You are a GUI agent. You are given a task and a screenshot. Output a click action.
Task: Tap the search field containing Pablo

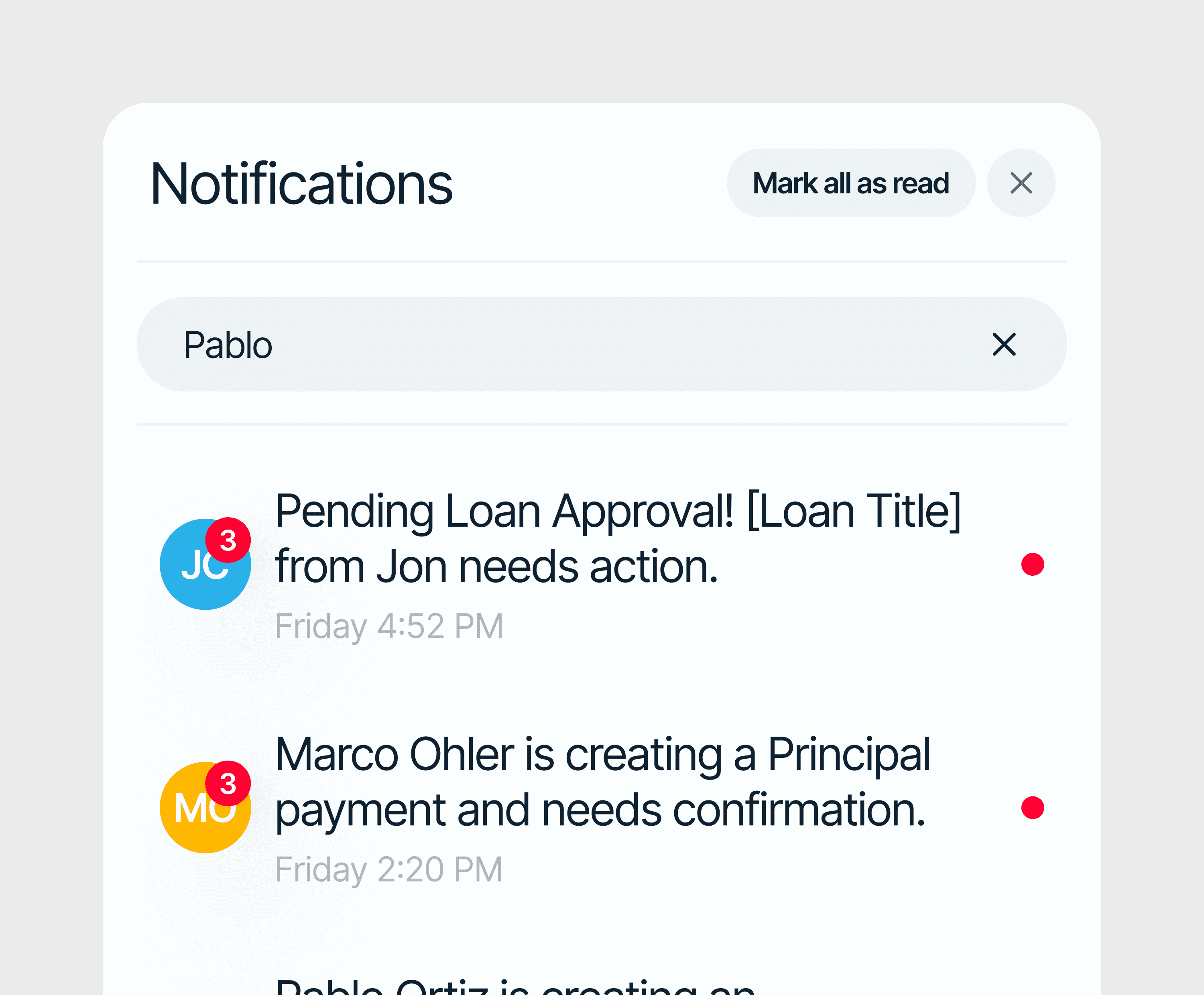click(x=602, y=345)
